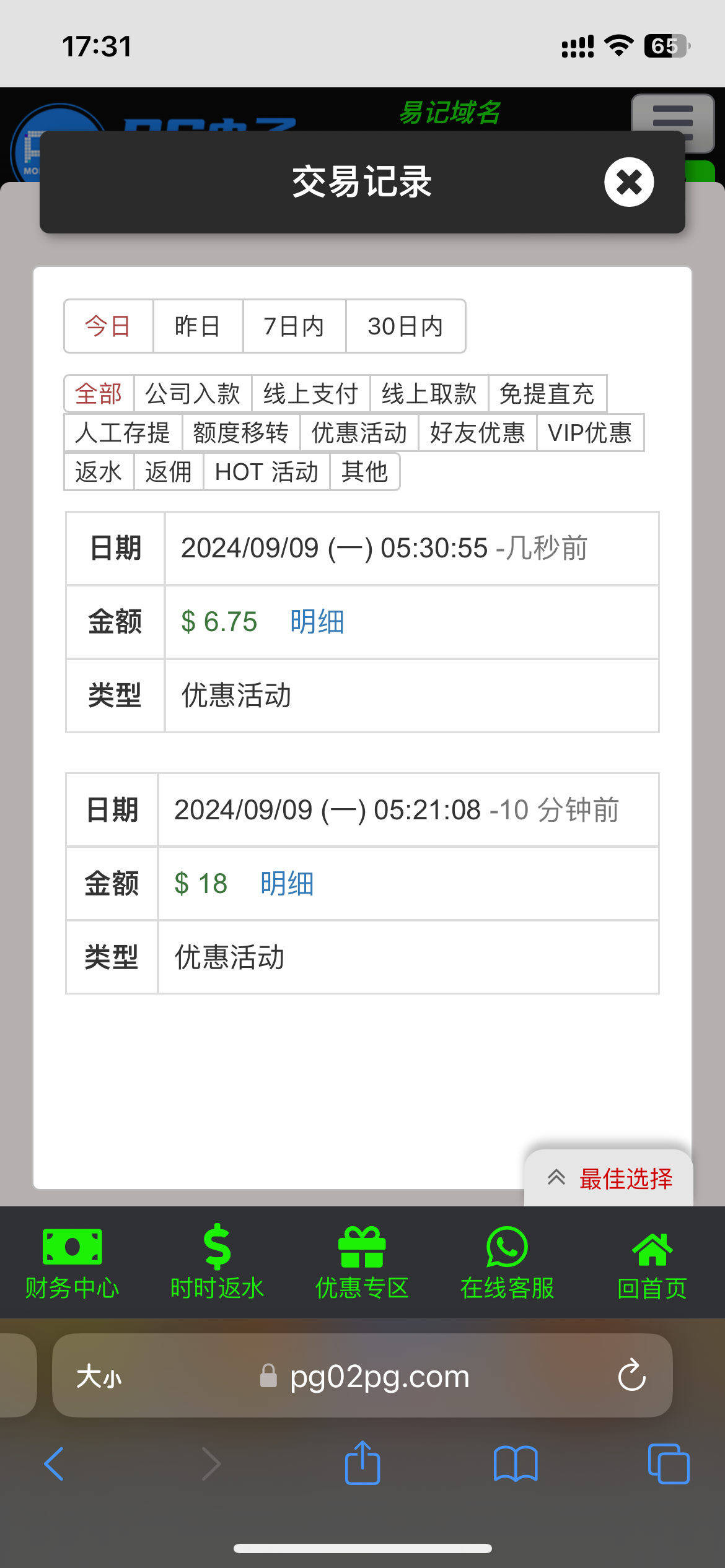
Task: Select the 30日内 date range
Action: pos(405,326)
